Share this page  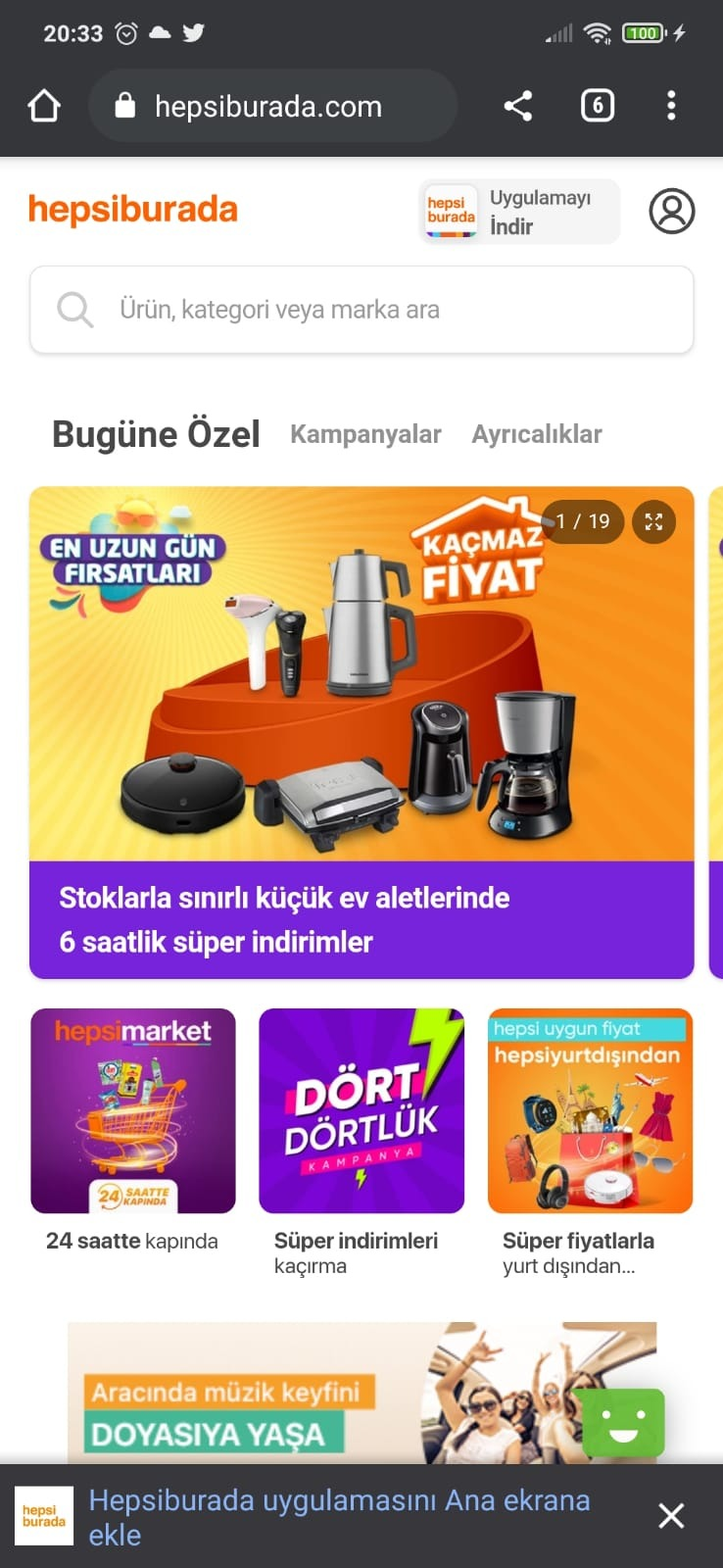(x=518, y=106)
